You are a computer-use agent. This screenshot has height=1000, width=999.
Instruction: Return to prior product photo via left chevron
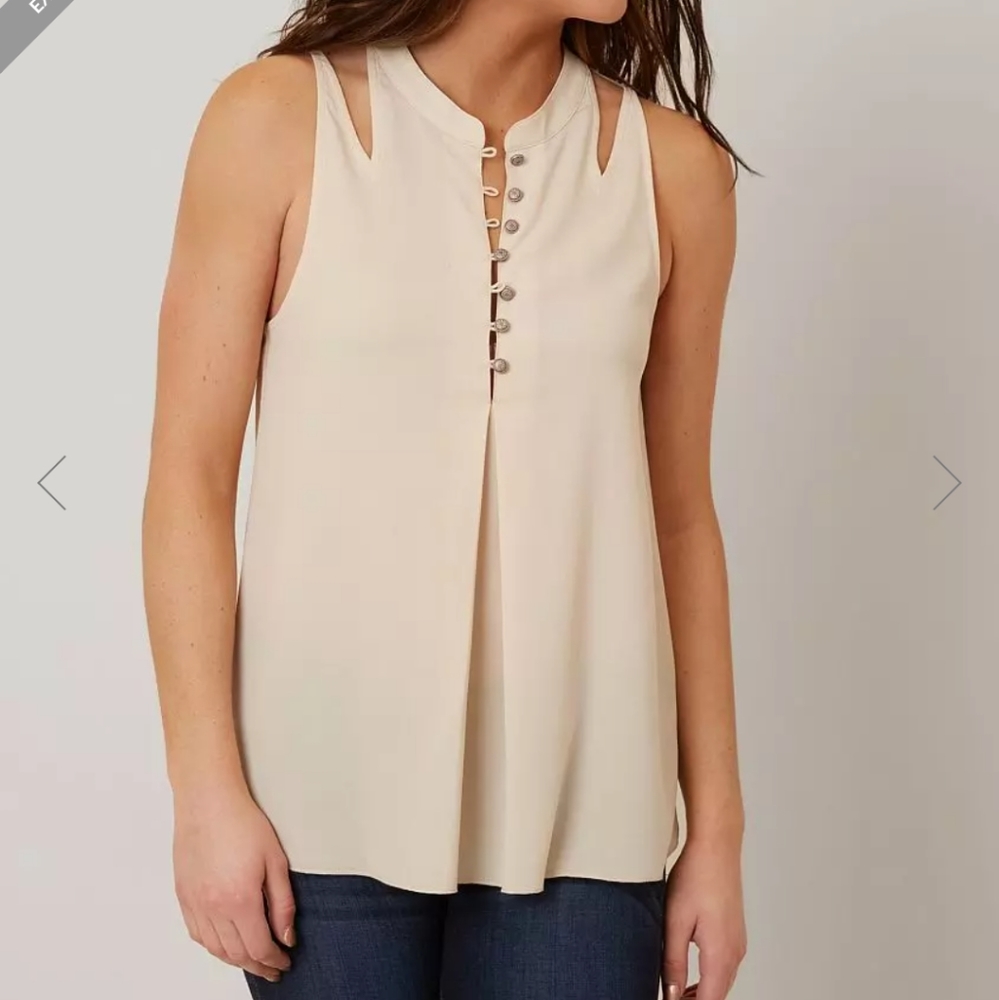click(x=50, y=481)
